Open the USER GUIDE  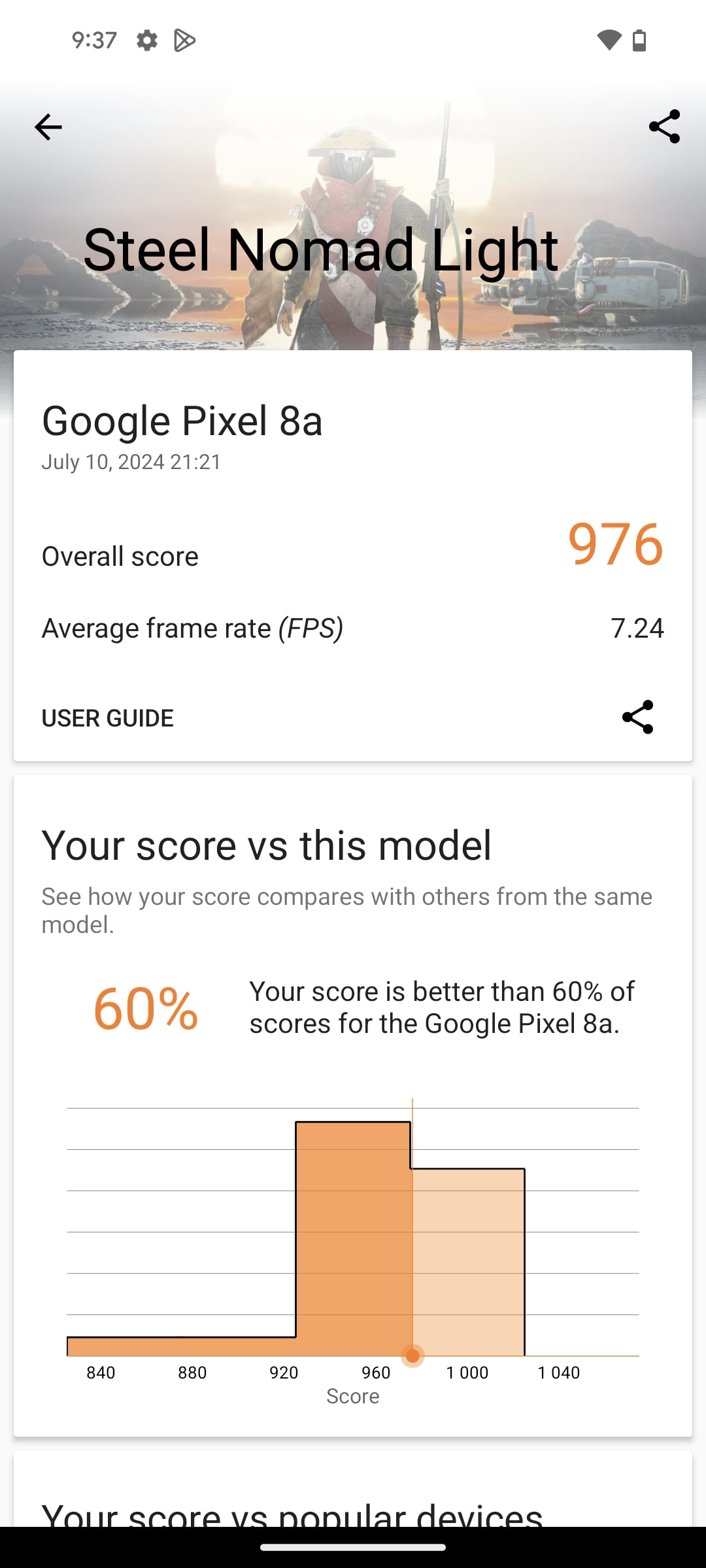108,718
